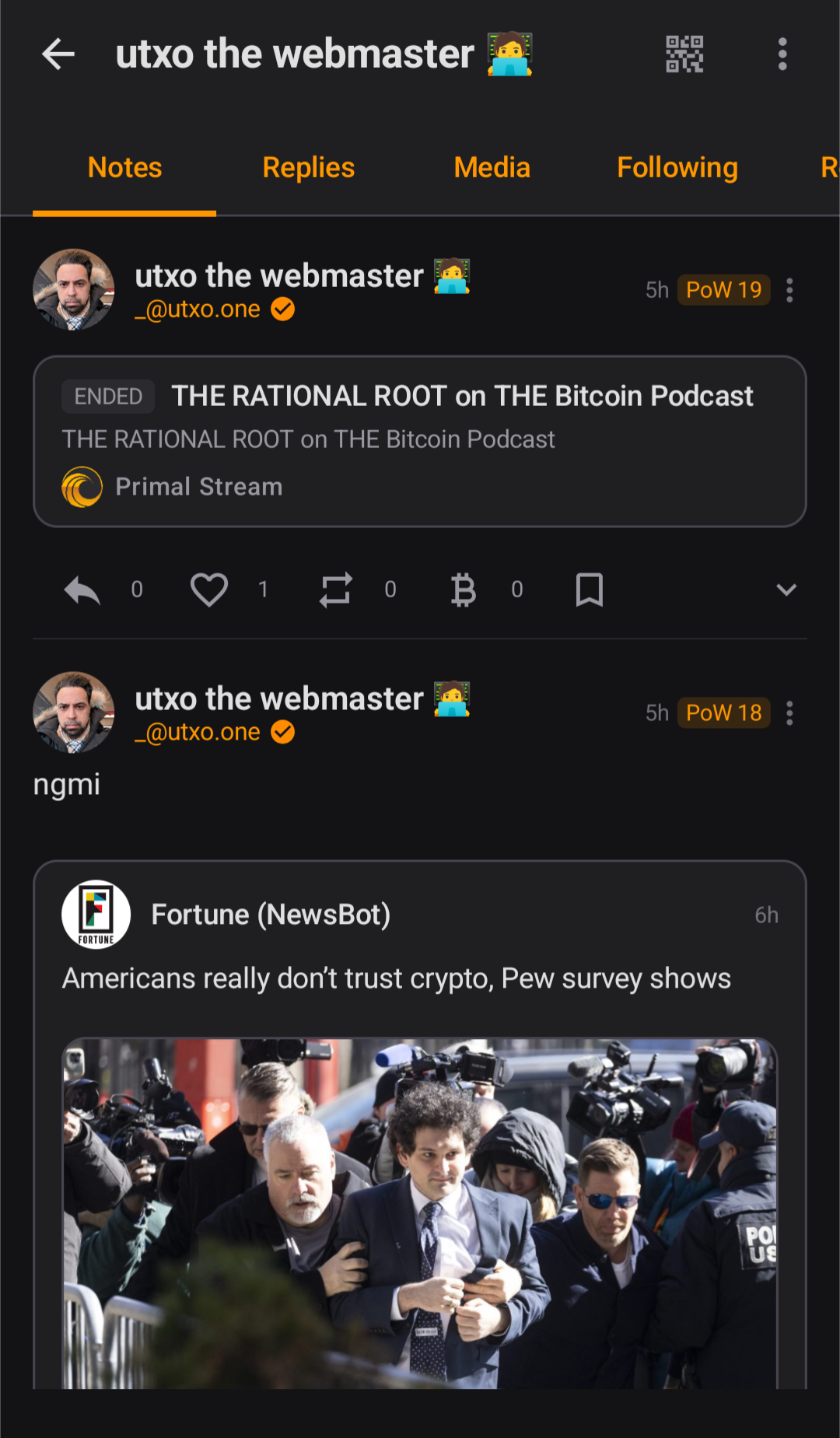This screenshot has height=1438, width=840.
Task: Switch to the Media tab
Action: pos(492,168)
